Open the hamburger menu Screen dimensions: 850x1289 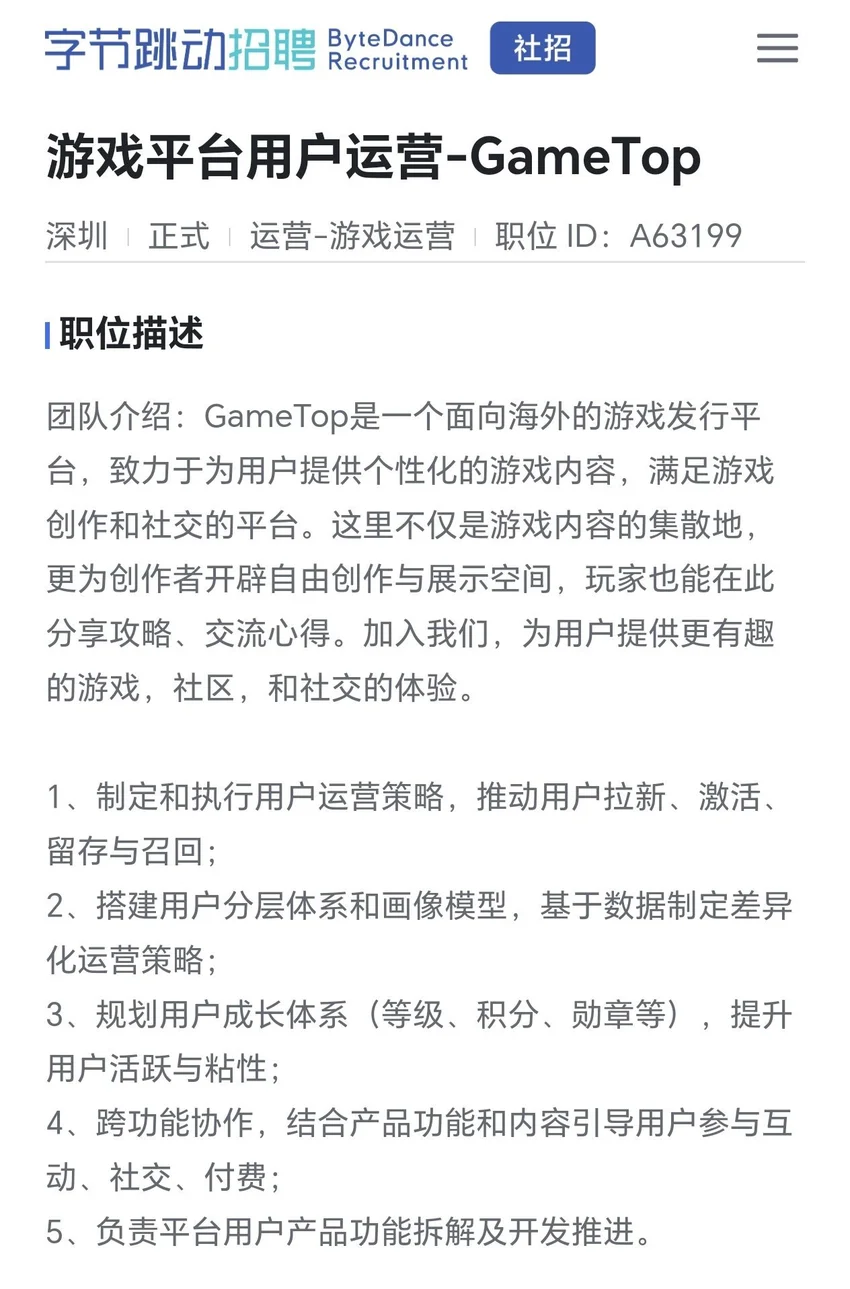coord(777,48)
